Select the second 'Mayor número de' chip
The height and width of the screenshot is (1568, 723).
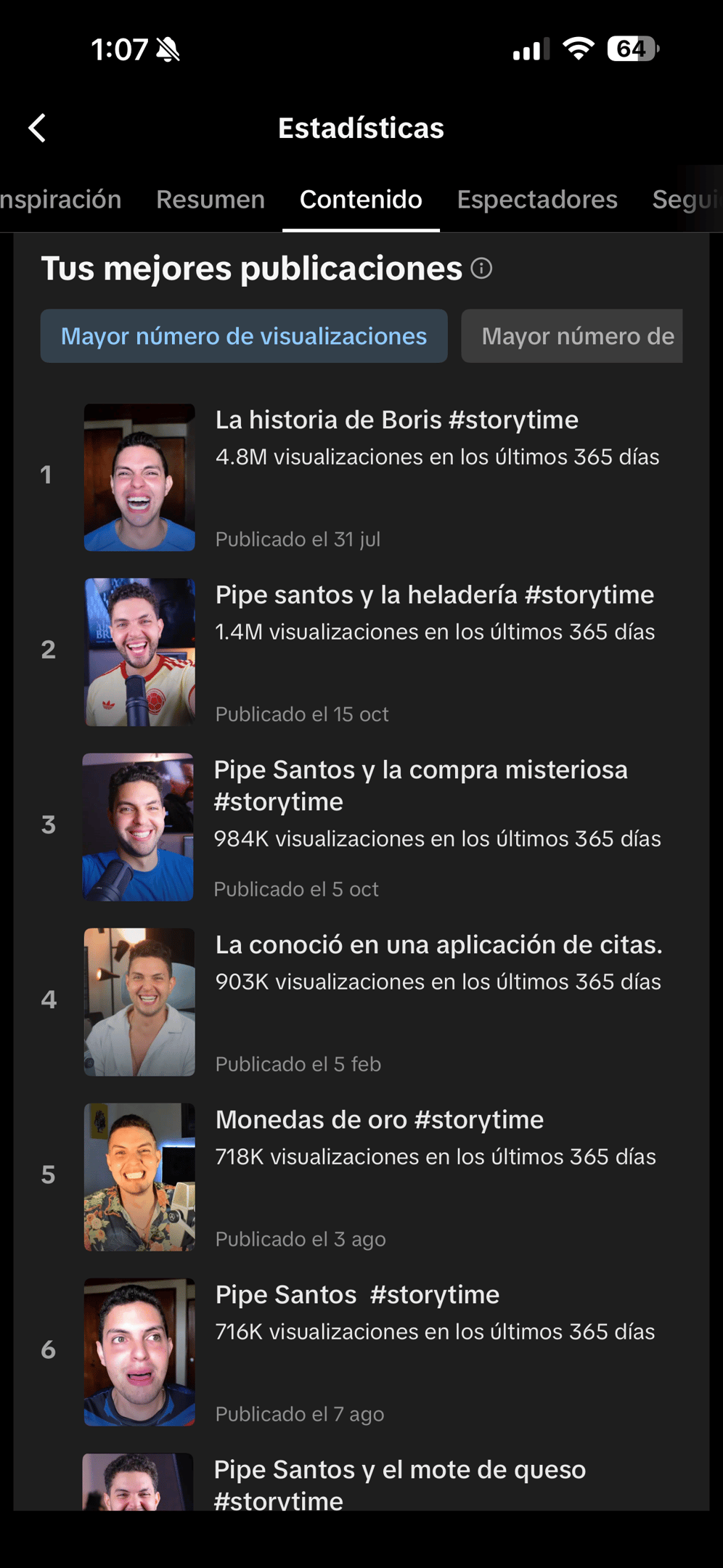point(572,336)
